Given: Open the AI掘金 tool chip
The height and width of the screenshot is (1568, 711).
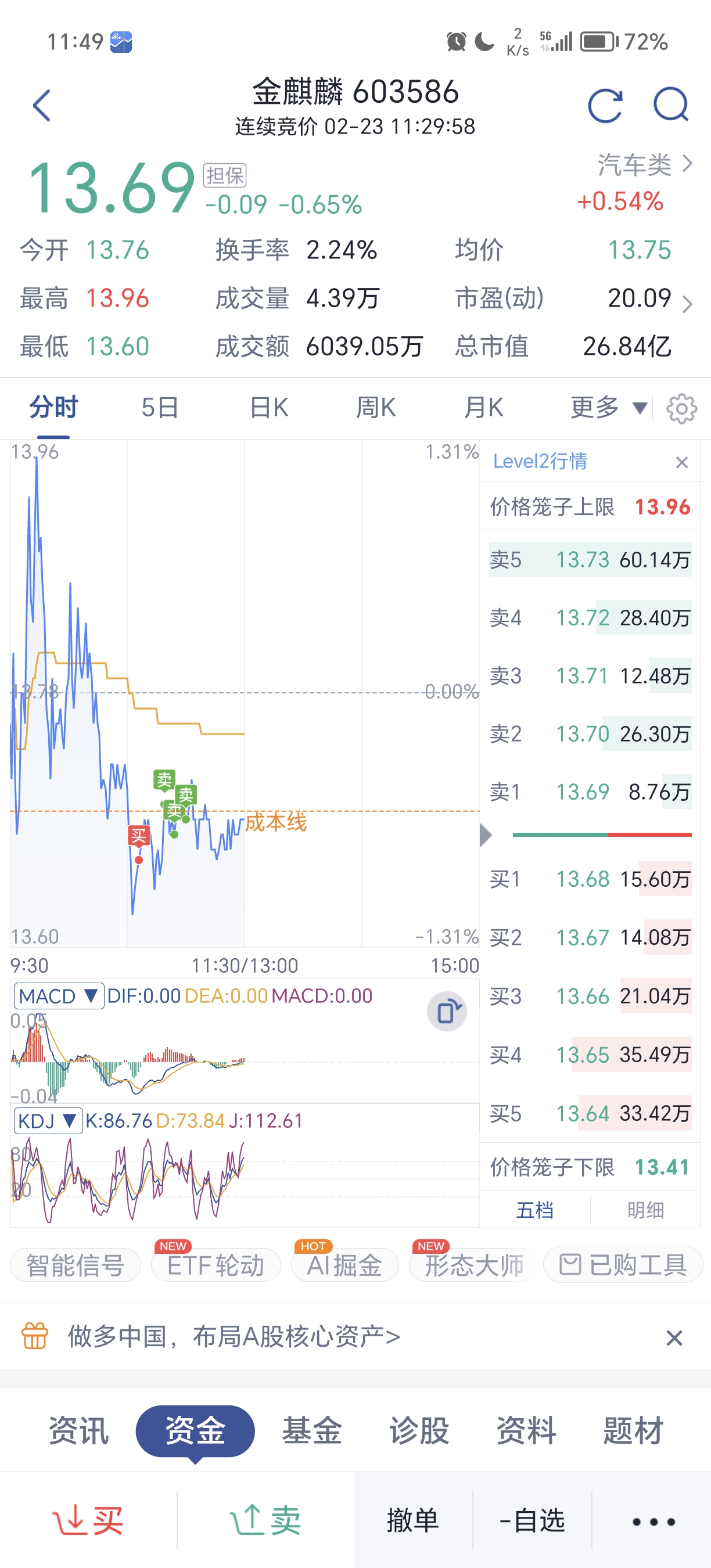Looking at the screenshot, I should pyautogui.click(x=344, y=1265).
